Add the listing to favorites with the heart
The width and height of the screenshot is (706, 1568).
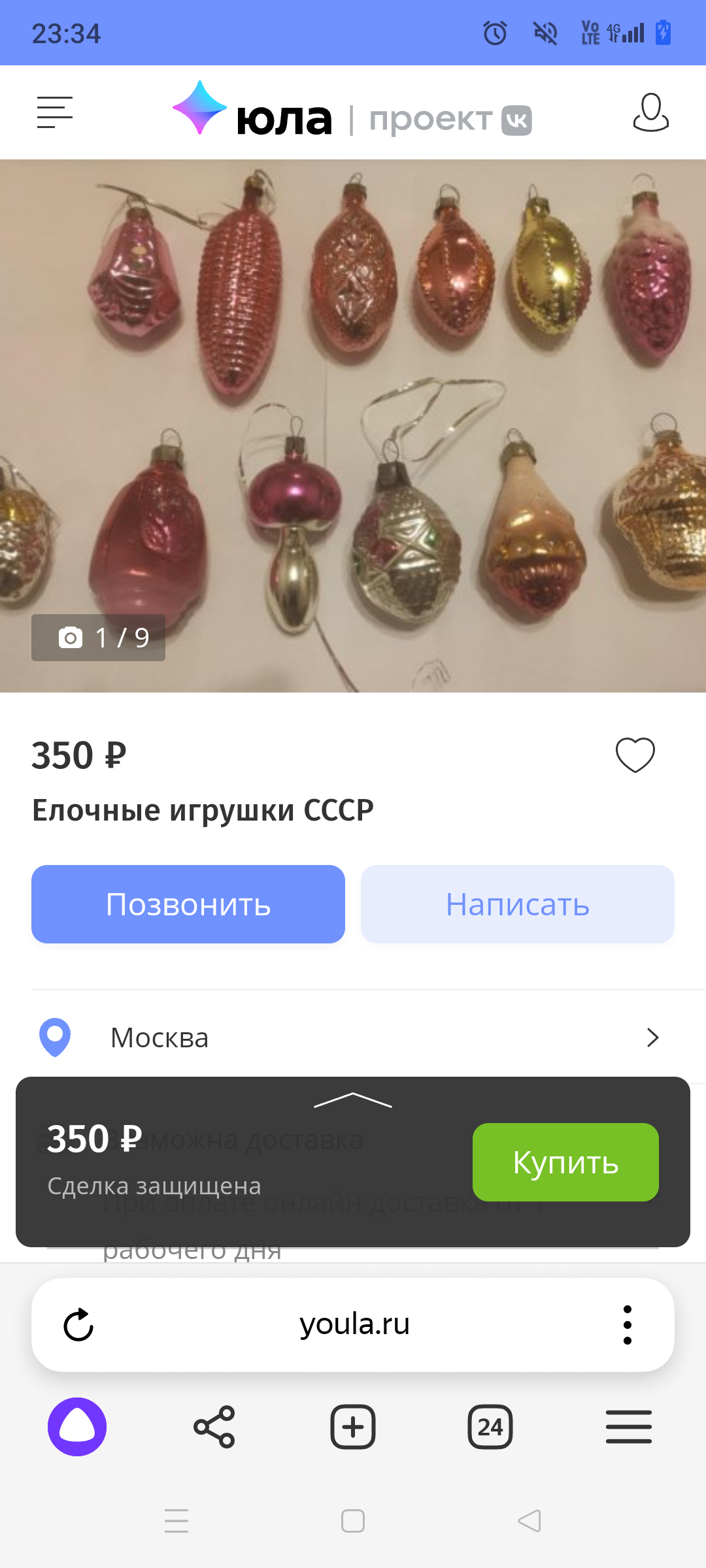pos(635,755)
